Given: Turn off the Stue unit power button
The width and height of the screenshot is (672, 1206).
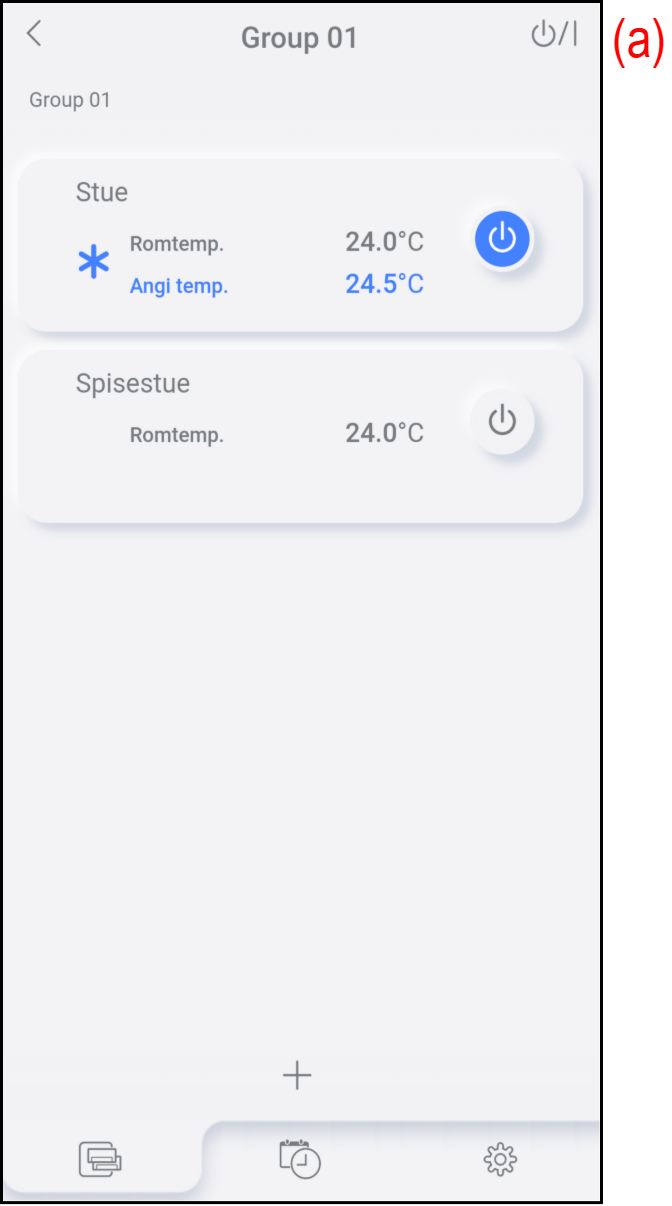Looking at the screenshot, I should pyautogui.click(x=502, y=240).
